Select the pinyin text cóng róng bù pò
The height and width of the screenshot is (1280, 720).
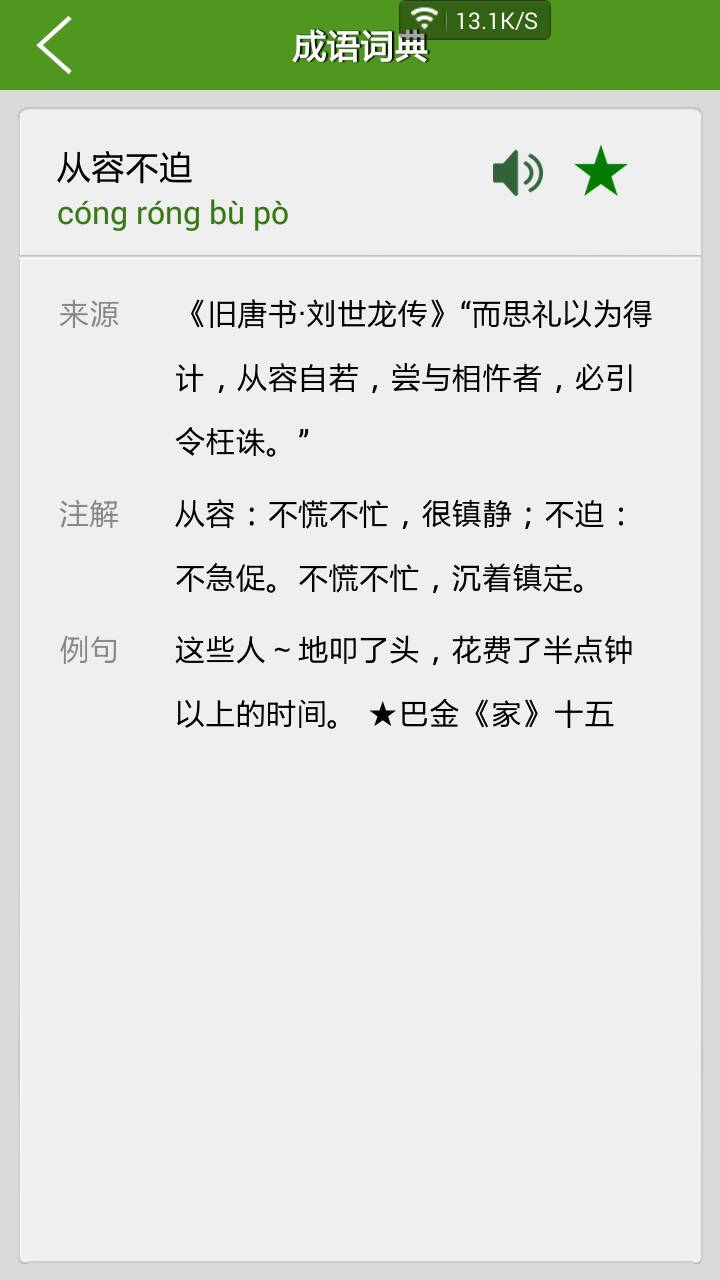click(173, 213)
